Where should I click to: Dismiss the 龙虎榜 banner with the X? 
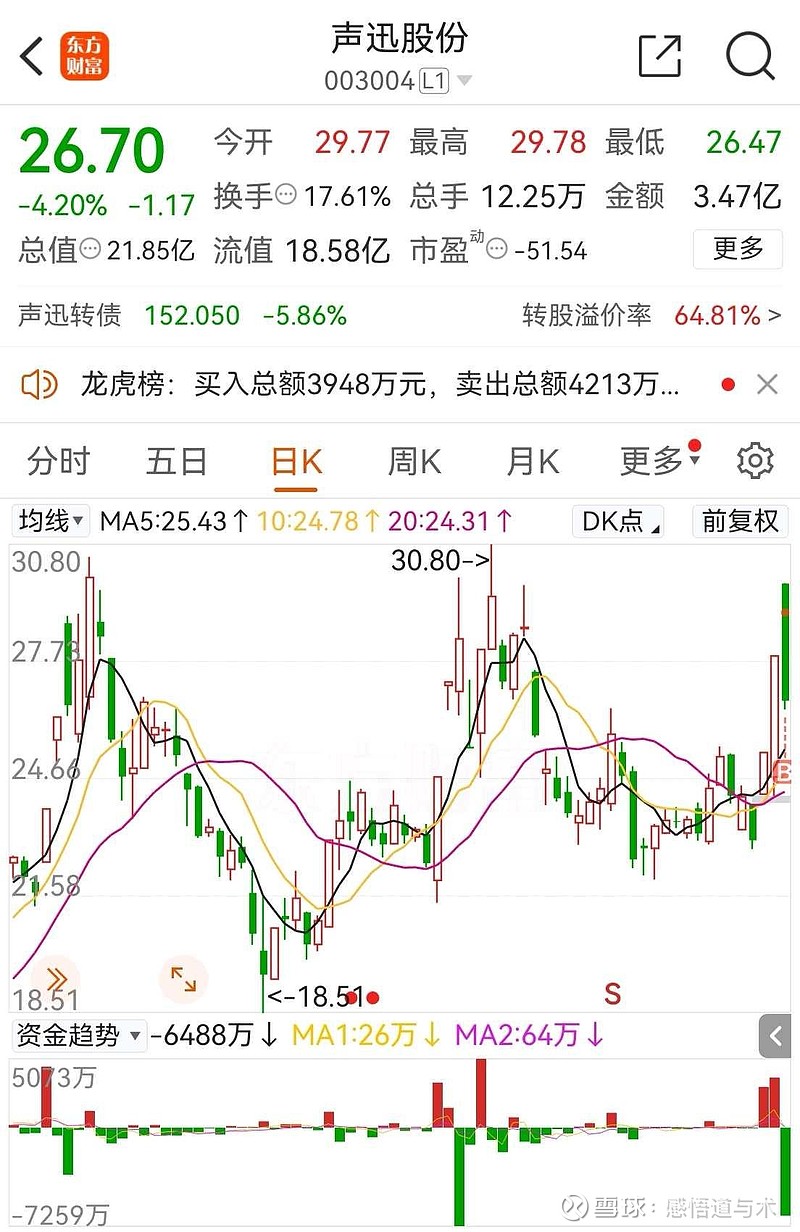768,384
